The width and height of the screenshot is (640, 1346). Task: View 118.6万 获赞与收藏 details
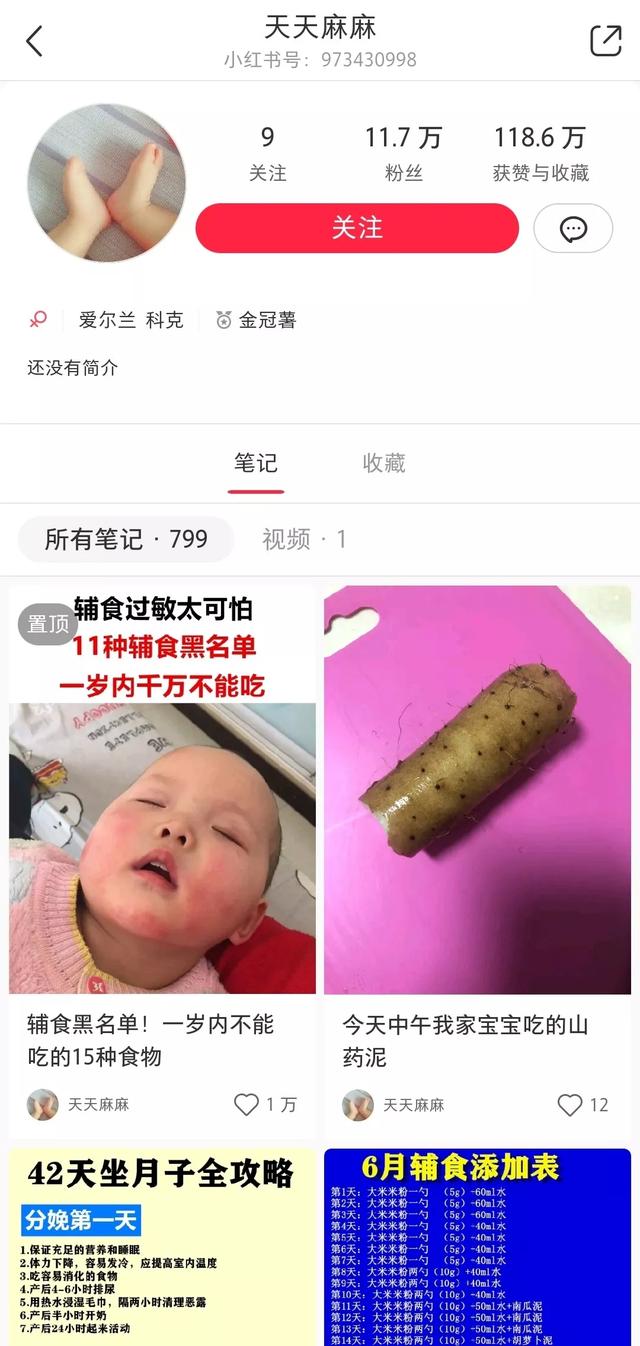pyautogui.click(x=540, y=153)
